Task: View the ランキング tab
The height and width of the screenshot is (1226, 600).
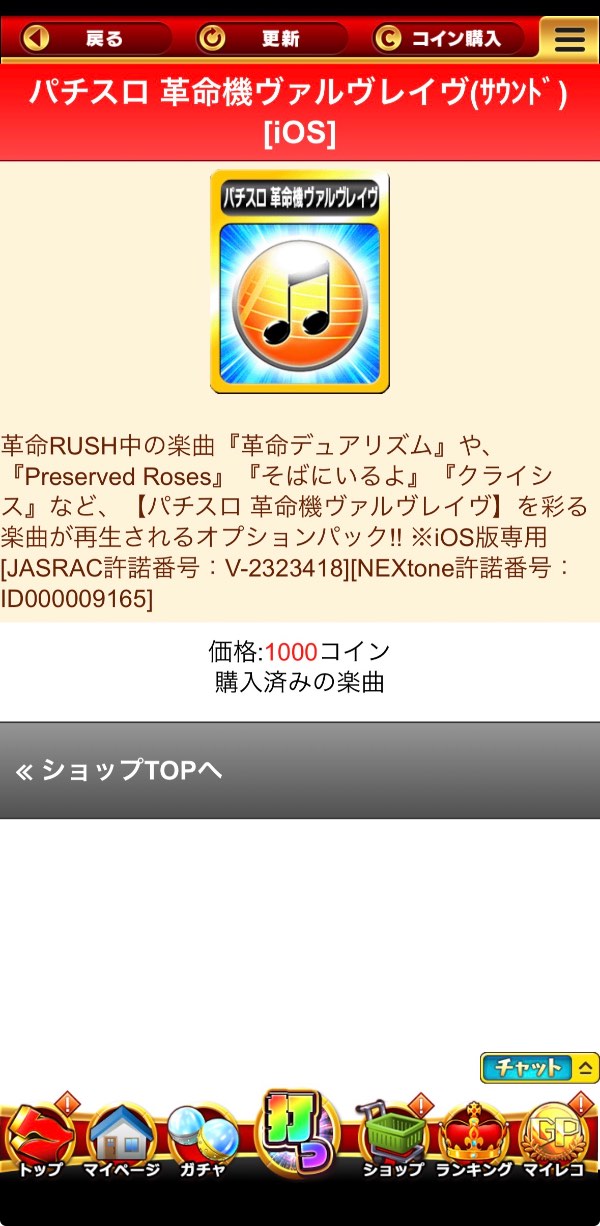Action: tap(475, 1140)
